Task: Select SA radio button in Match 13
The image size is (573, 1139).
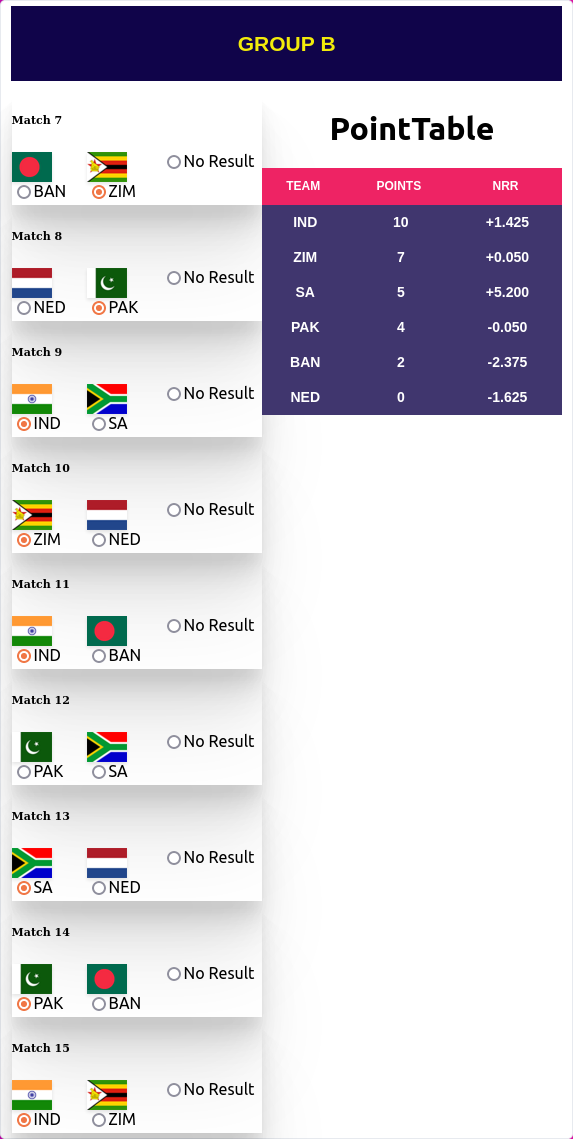Action: coord(24,888)
